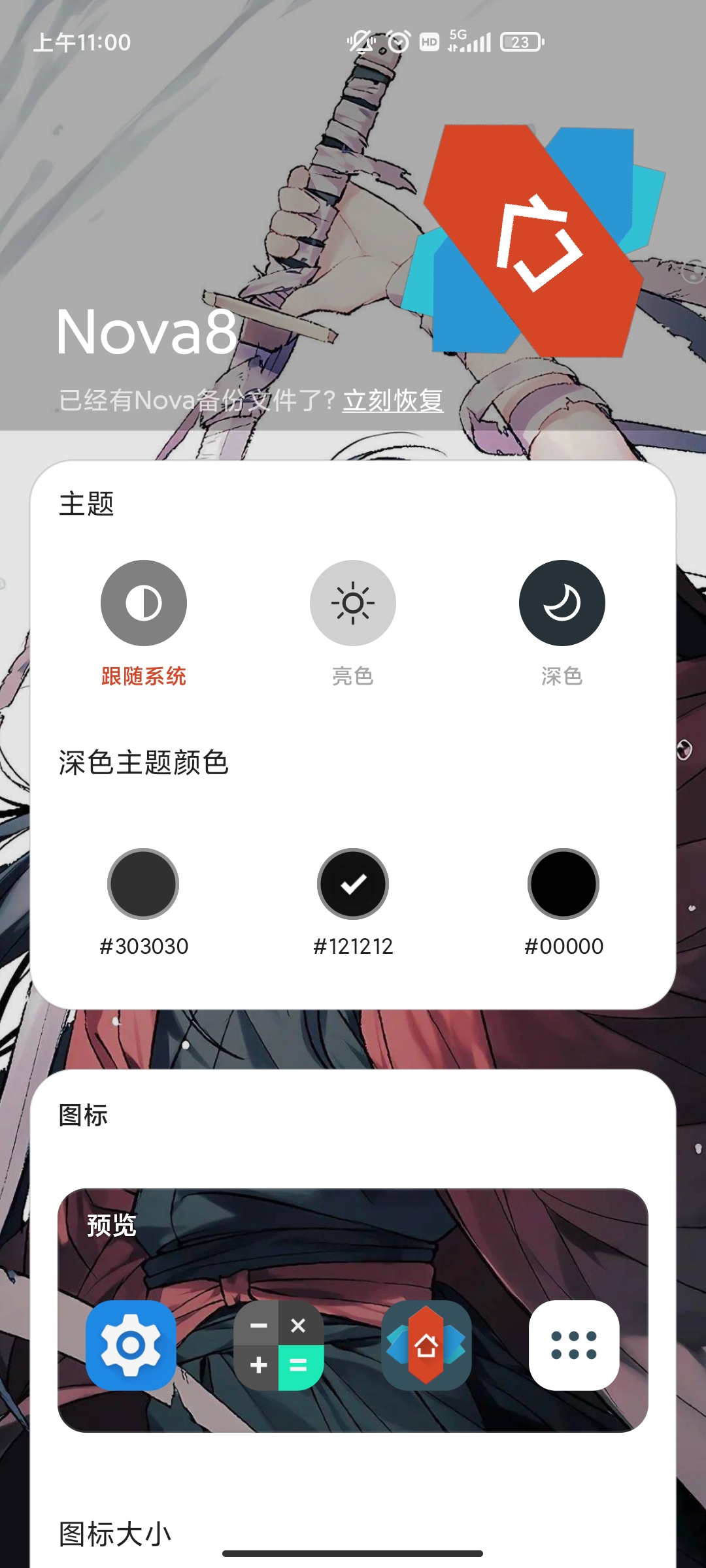Choose the #00000 pure black swatch

click(563, 884)
